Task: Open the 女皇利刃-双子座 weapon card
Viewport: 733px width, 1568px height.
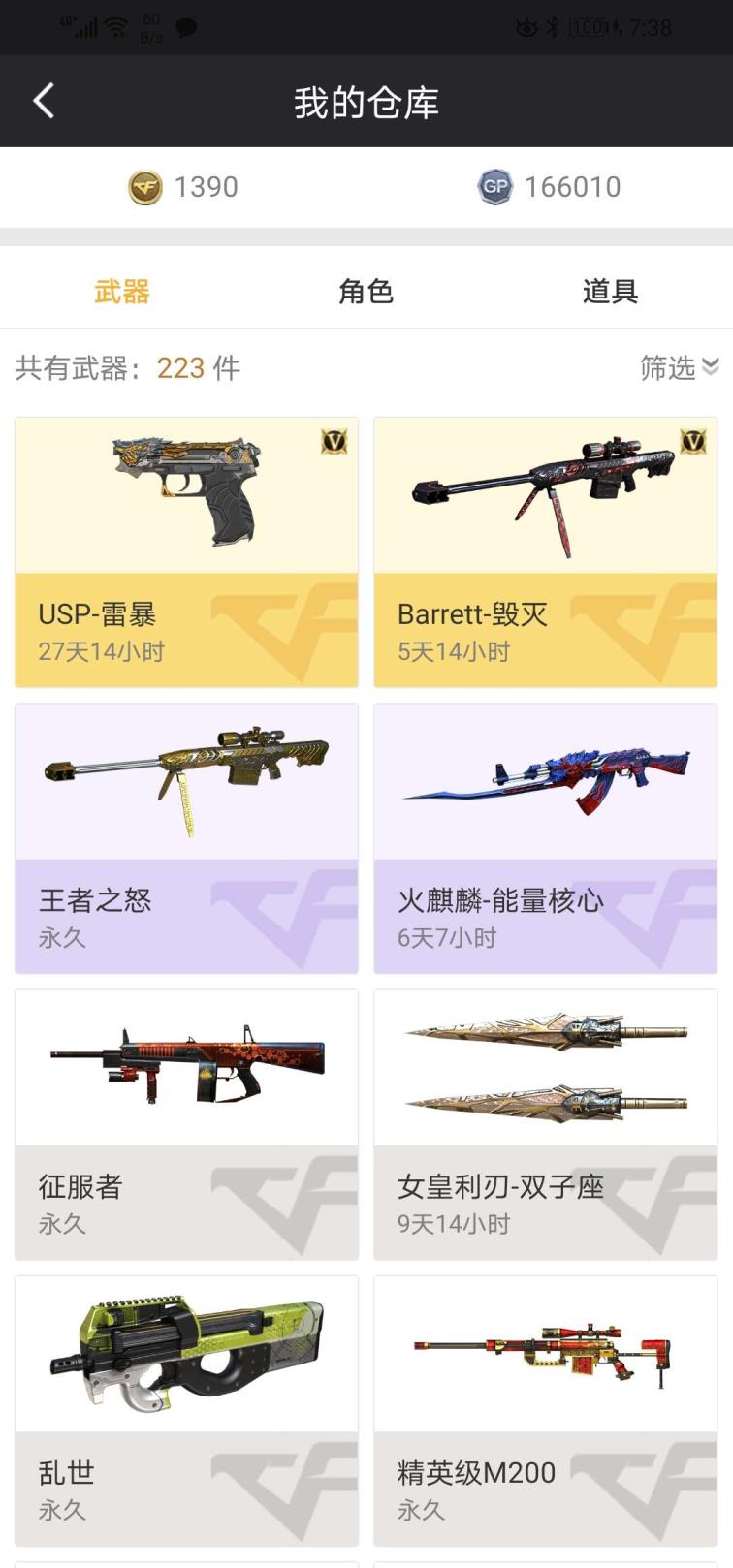Action: tap(545, 1124)
